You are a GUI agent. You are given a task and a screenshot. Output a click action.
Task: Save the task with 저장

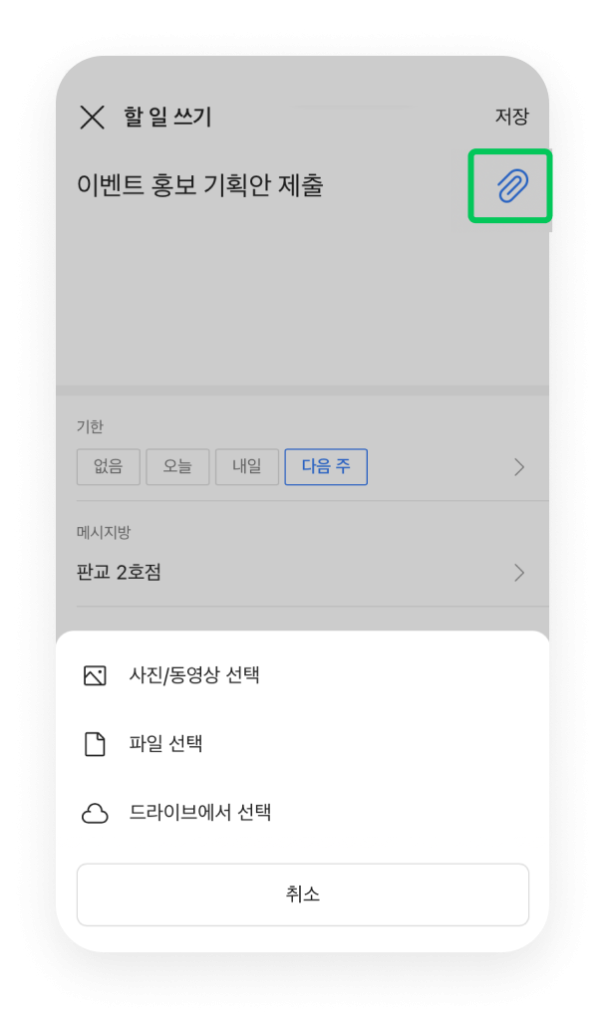pos(511,116)
